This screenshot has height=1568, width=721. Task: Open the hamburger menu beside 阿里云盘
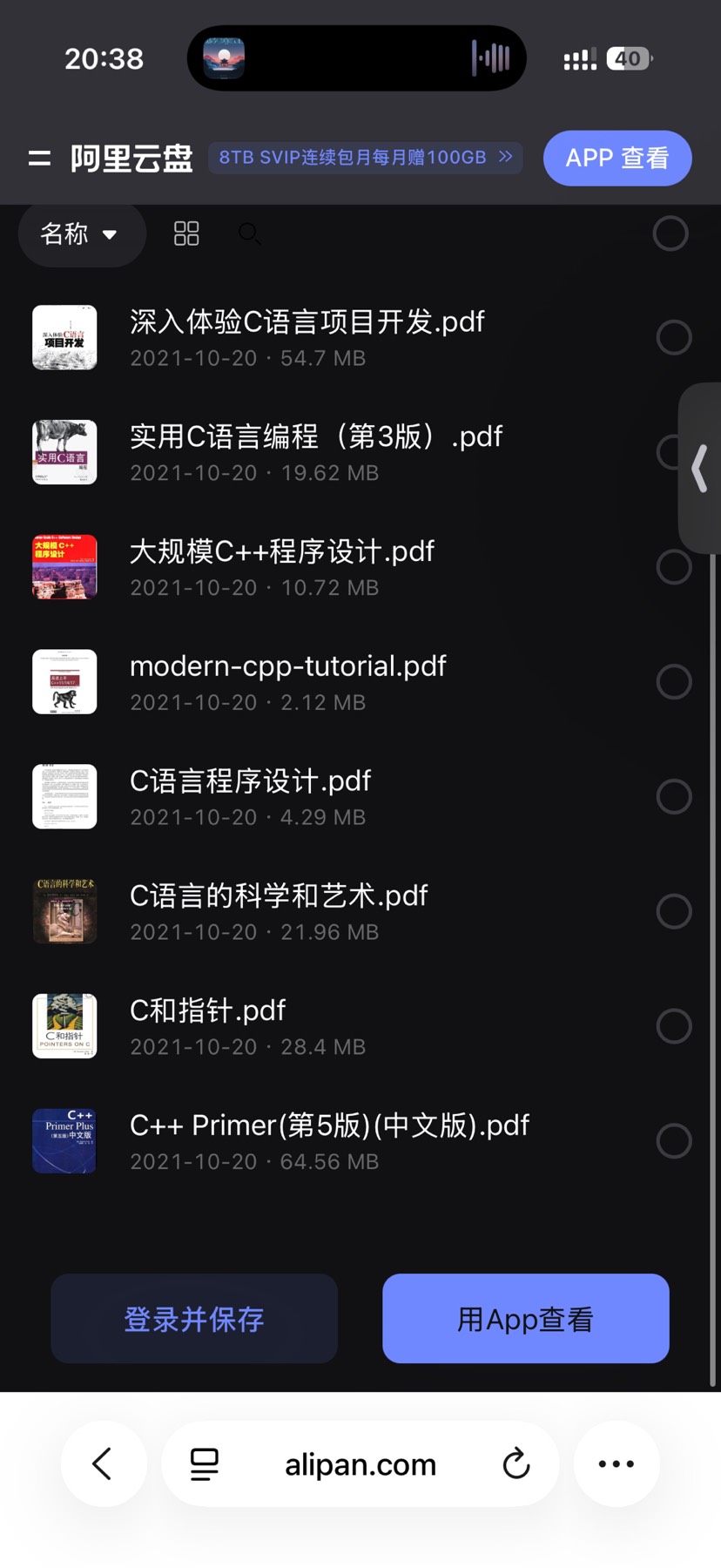click(39, 158)
